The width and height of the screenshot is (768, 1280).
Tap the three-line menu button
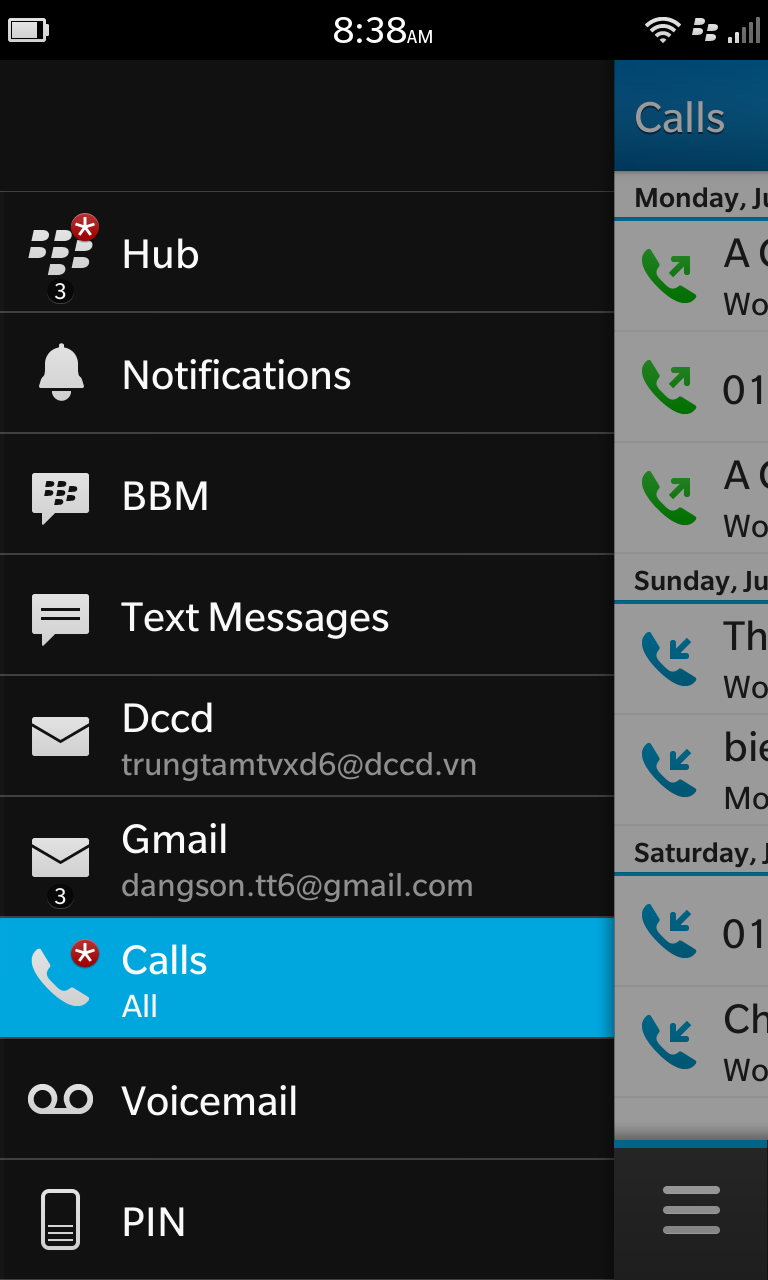pos(691,1210)
